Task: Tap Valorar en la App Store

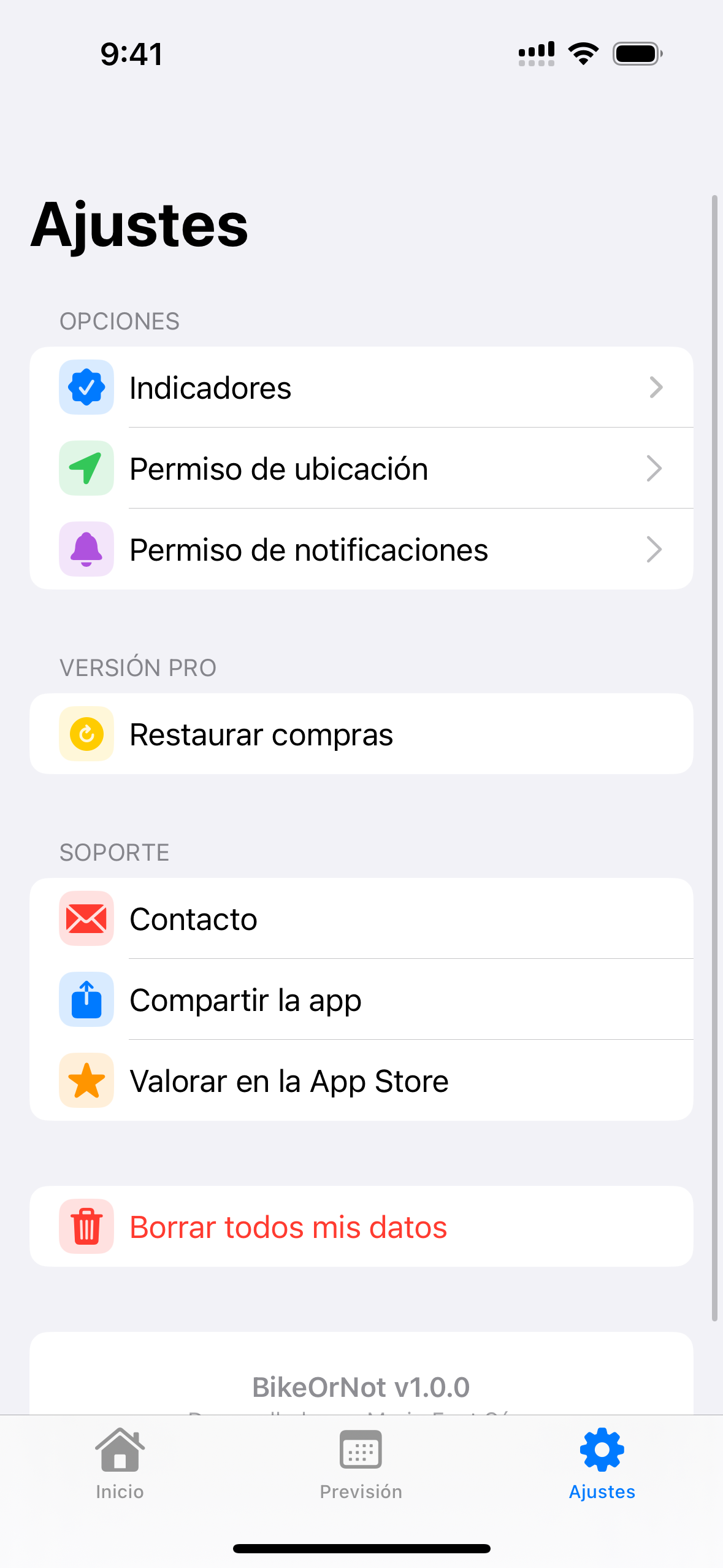Action: 361,1081
